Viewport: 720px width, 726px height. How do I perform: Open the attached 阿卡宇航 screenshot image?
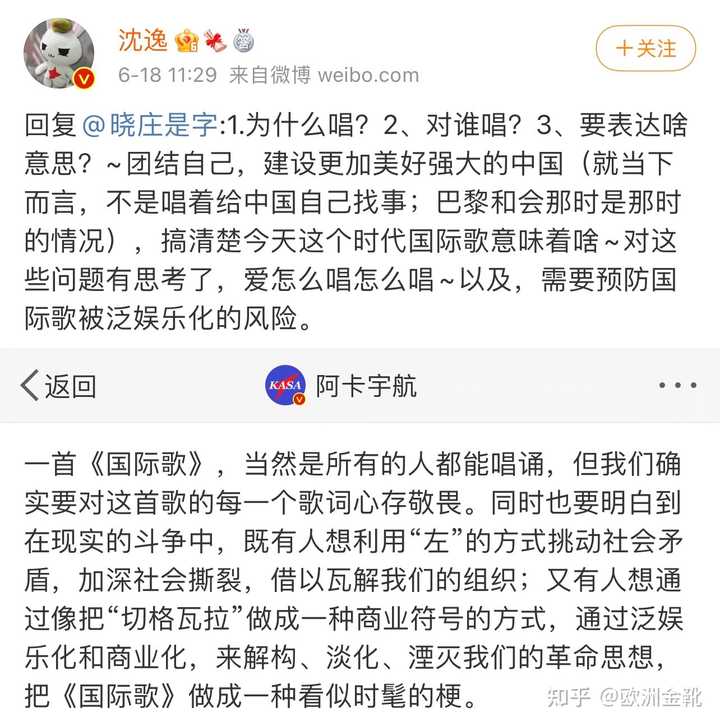(x=360, y=540)
